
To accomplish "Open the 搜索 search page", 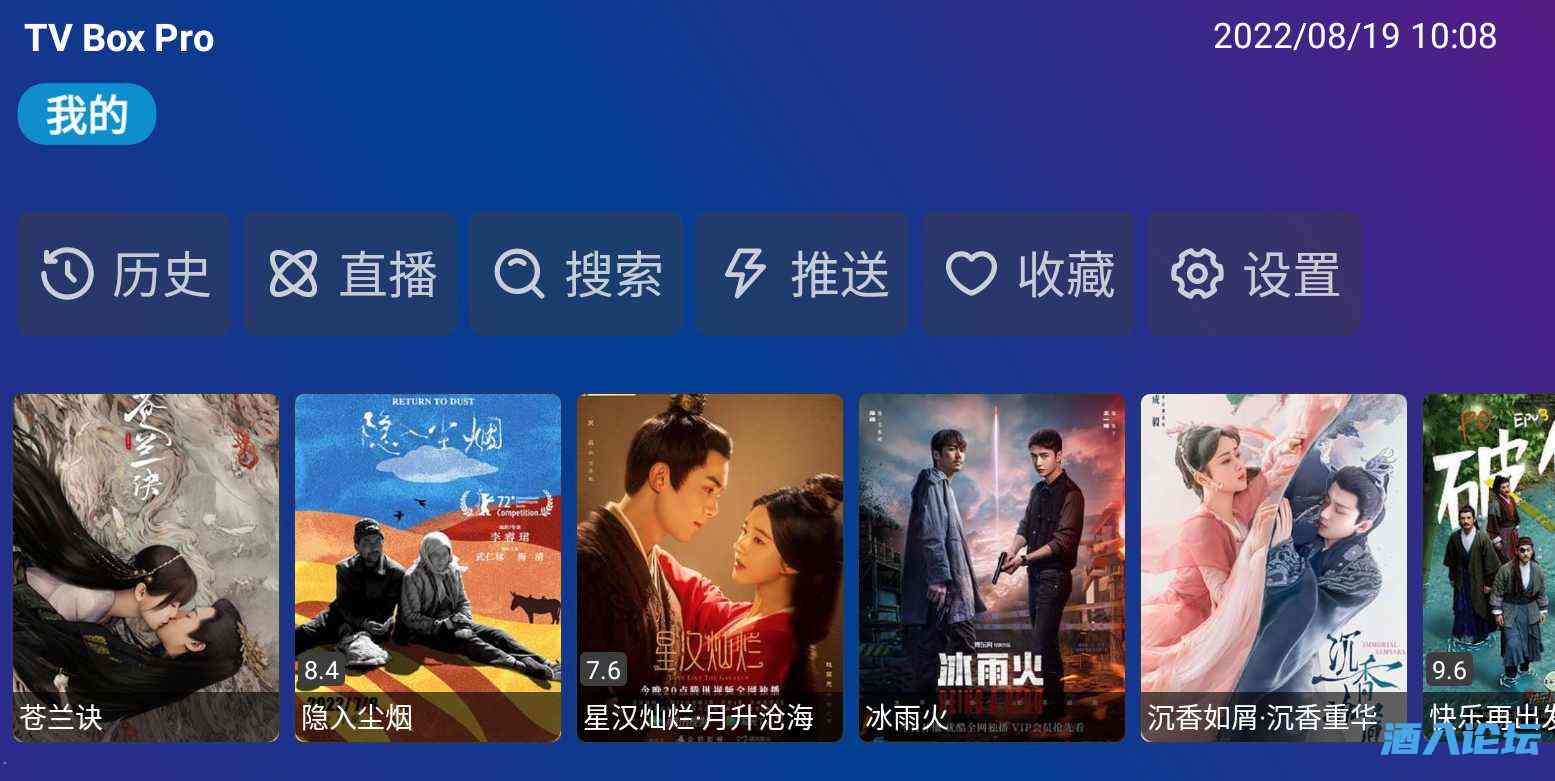I will 576,274.
